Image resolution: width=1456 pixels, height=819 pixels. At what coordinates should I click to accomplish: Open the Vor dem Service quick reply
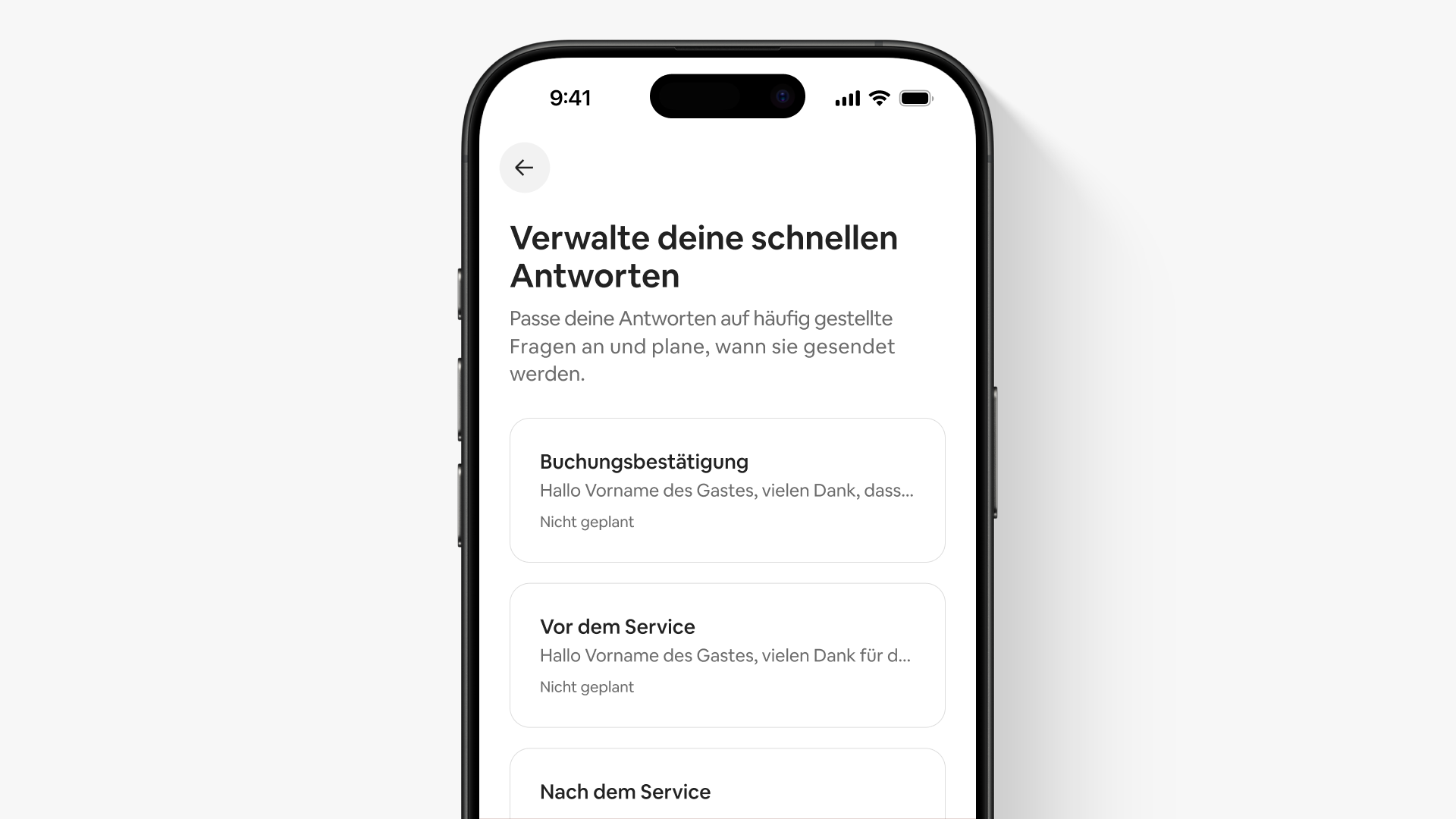coord(726,655)
